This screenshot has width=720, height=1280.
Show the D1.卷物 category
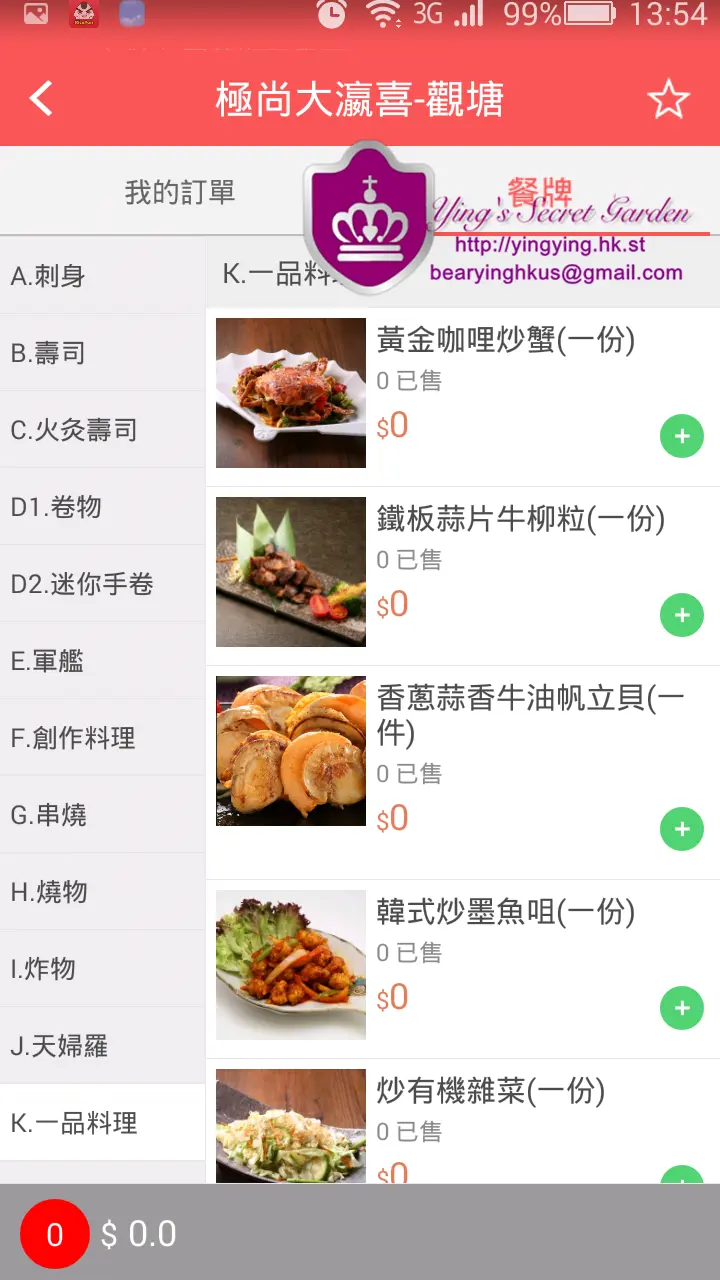coord(102,507)
